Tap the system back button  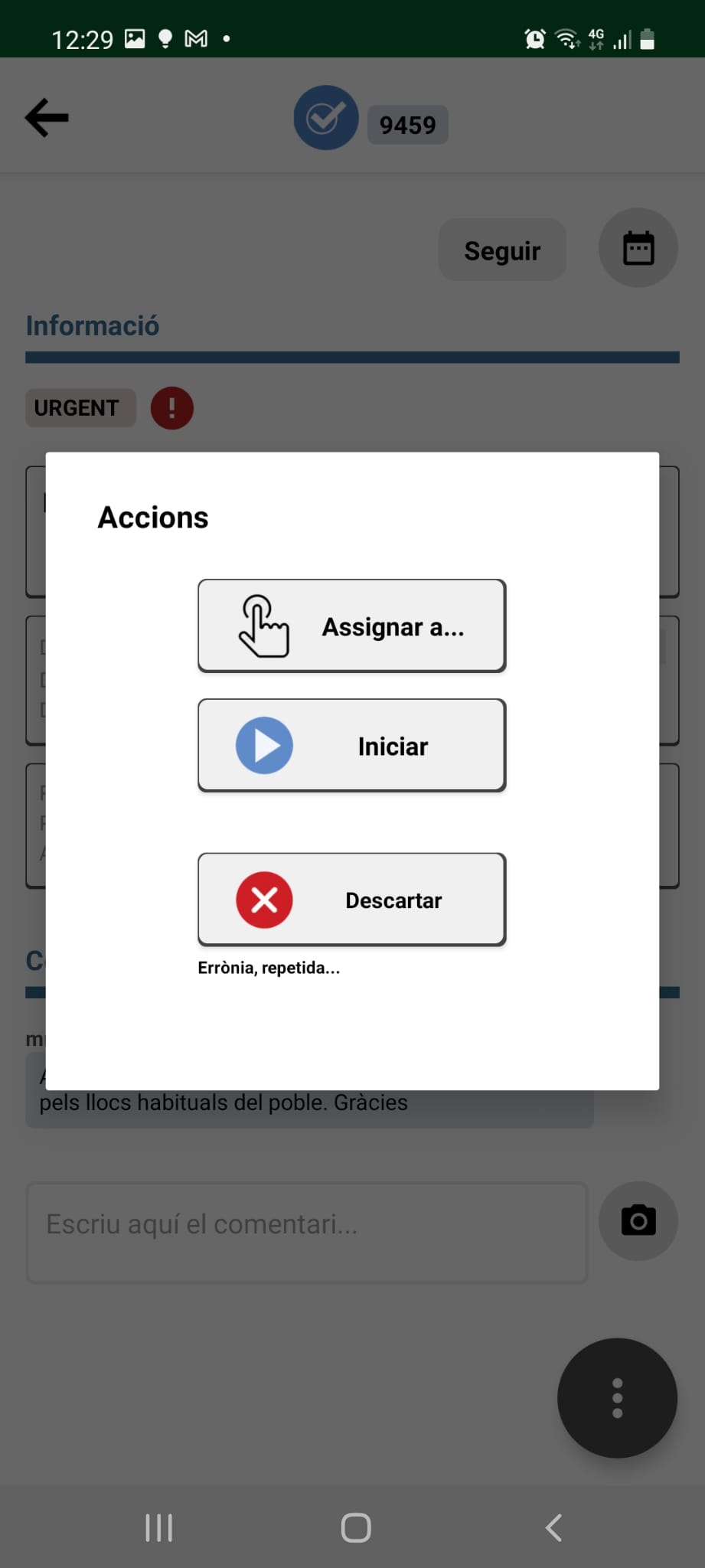(x=553, y=1527)
